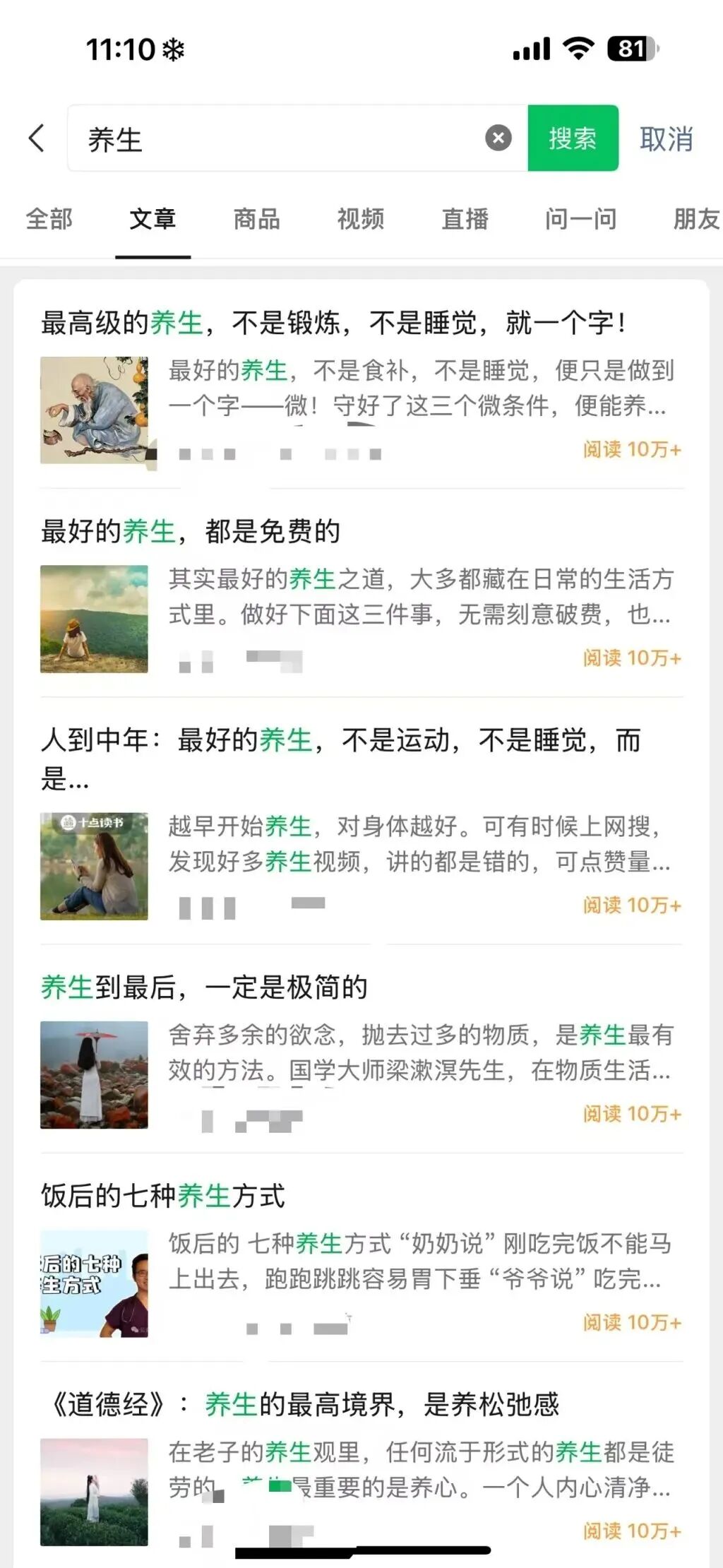This screenshot has width=723, height=1568.
Task: Switch to the 问一问 tab
Action: pyautogui.click(x=580, y=219)
